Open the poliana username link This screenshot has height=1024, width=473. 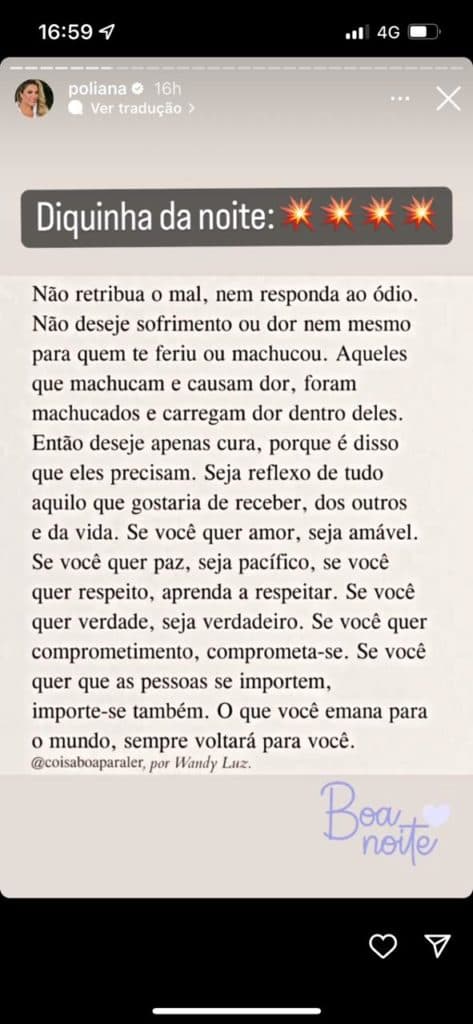coord(97,88)
